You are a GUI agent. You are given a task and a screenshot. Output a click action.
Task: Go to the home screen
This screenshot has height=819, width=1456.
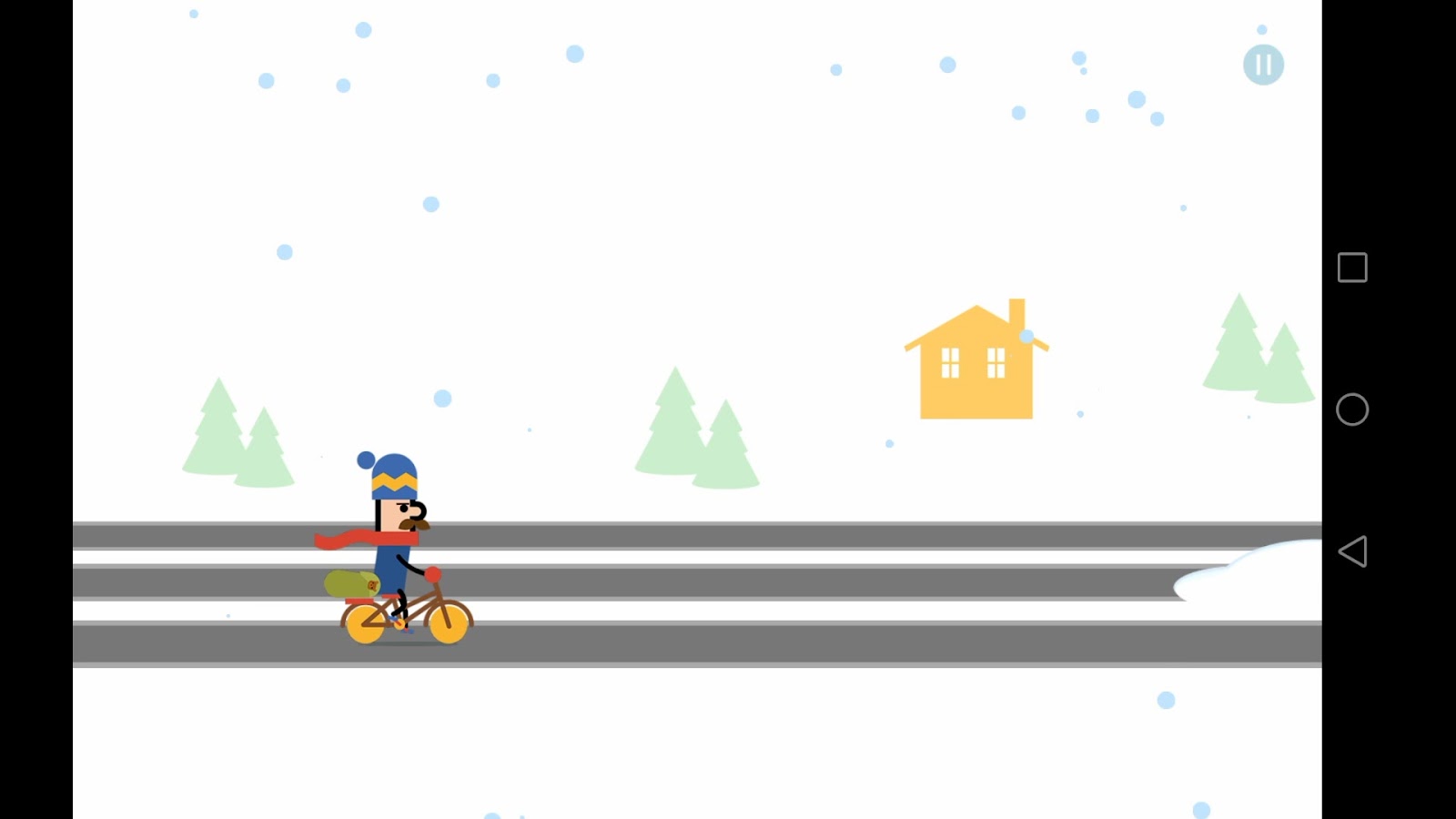point(1352,409)
